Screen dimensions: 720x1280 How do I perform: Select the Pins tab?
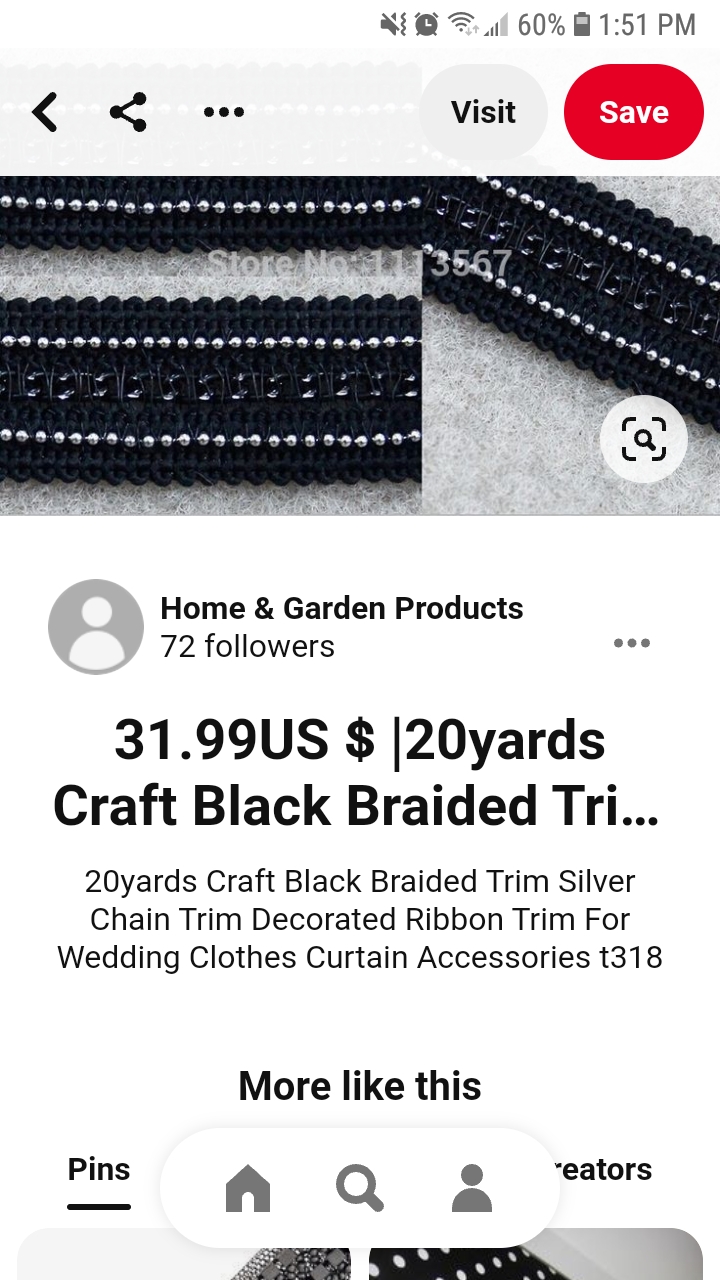tap(99, 1170)
